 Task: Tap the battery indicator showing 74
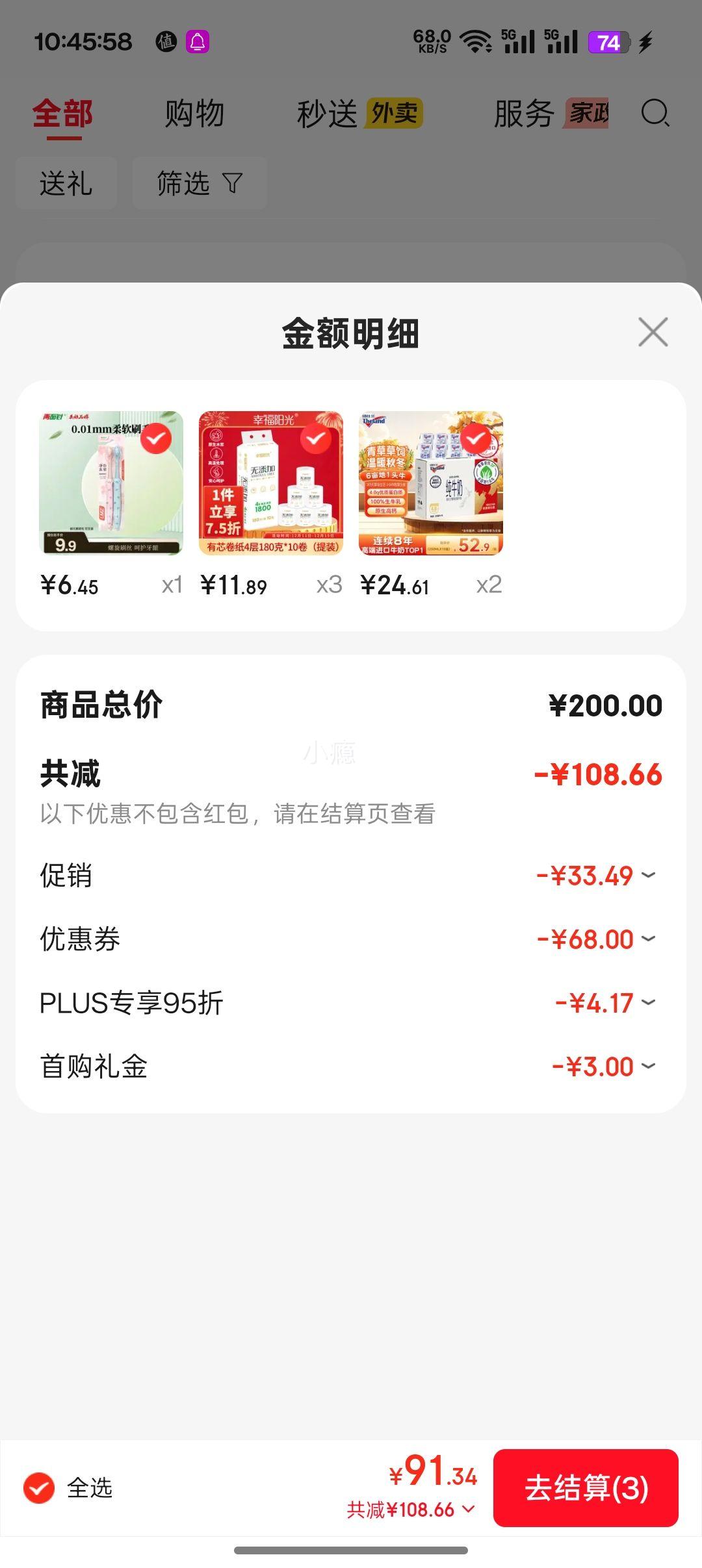606,40
